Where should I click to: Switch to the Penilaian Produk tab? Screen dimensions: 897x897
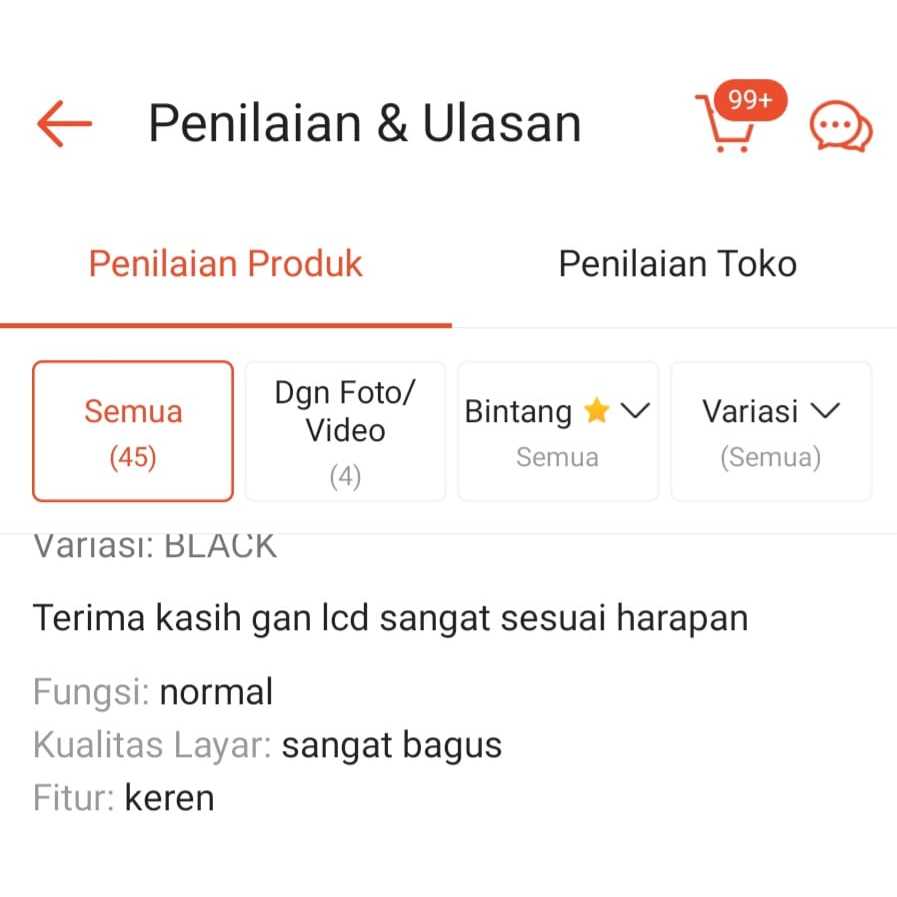click(226, 264)
